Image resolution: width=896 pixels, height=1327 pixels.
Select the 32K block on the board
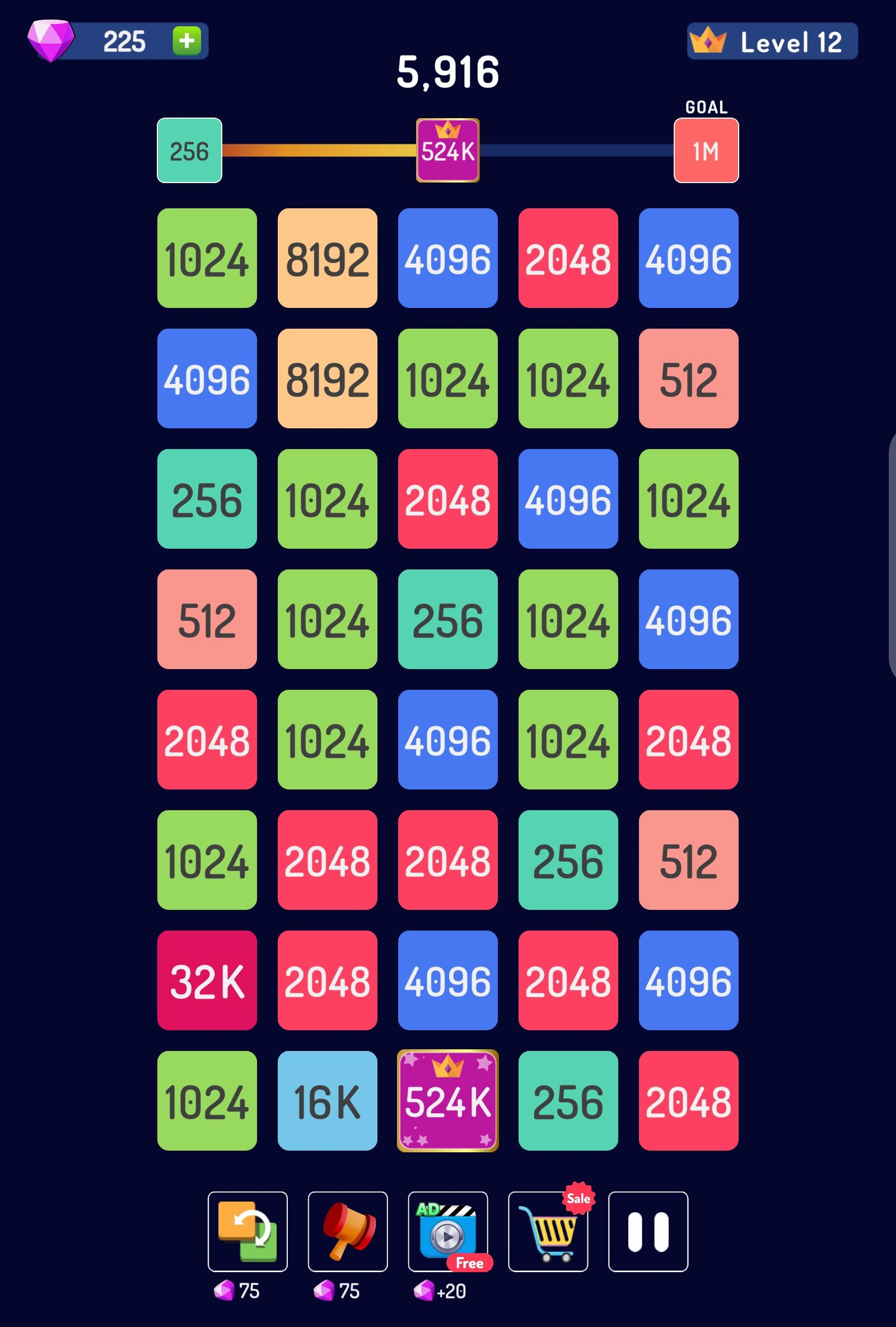coord(207,980)
